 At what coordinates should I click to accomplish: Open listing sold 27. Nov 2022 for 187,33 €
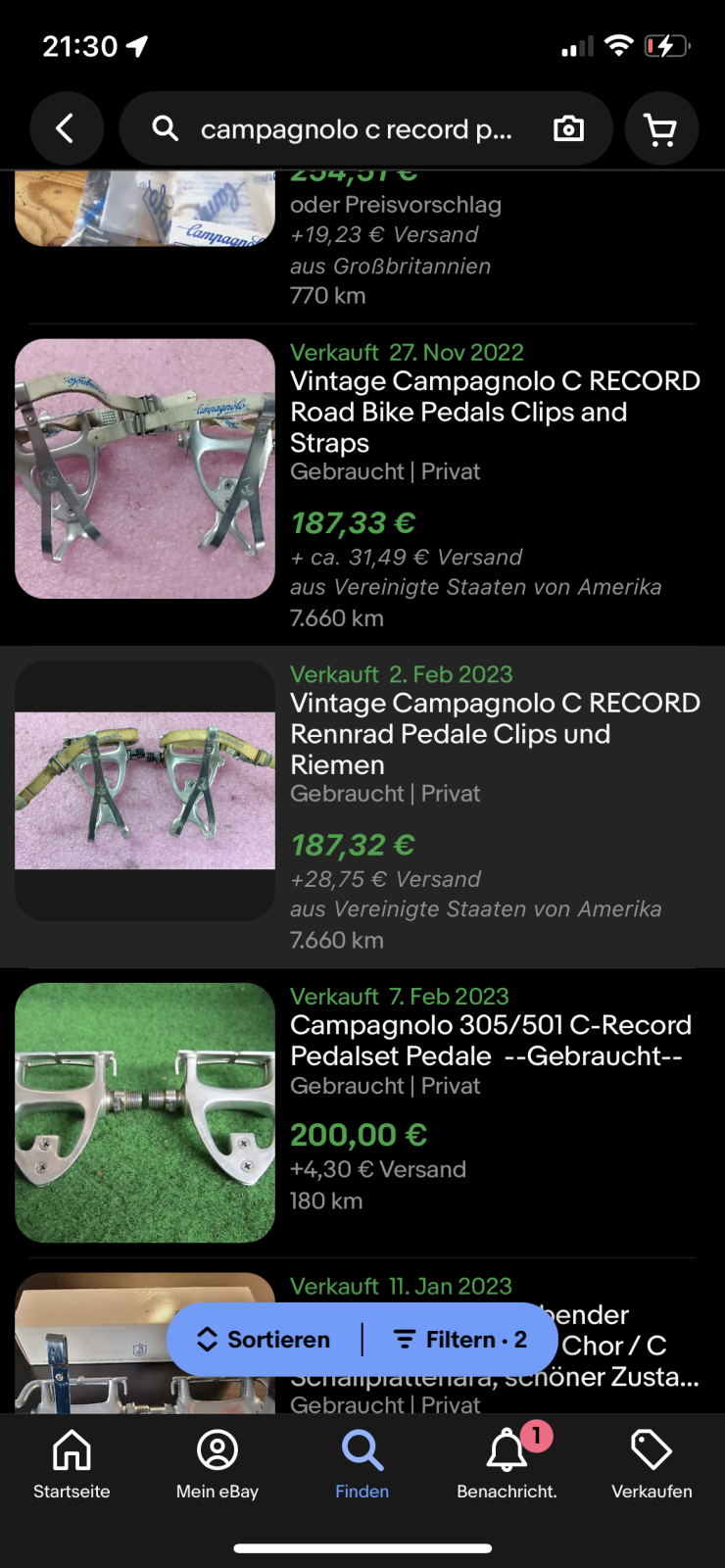click(494, 412)
